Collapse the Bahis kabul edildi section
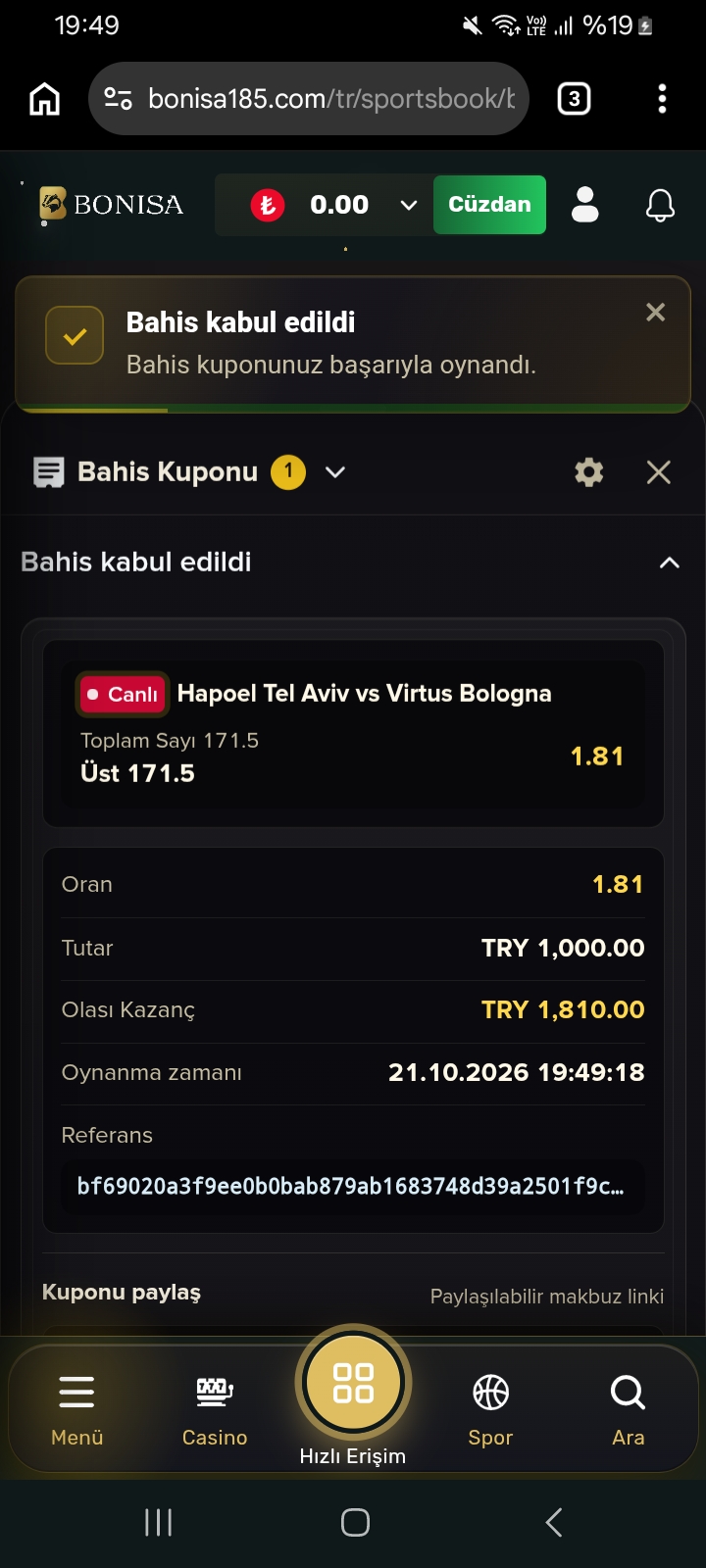This screenshot has height=1568, width=706. pyautogui.click(x=670, y=563)
